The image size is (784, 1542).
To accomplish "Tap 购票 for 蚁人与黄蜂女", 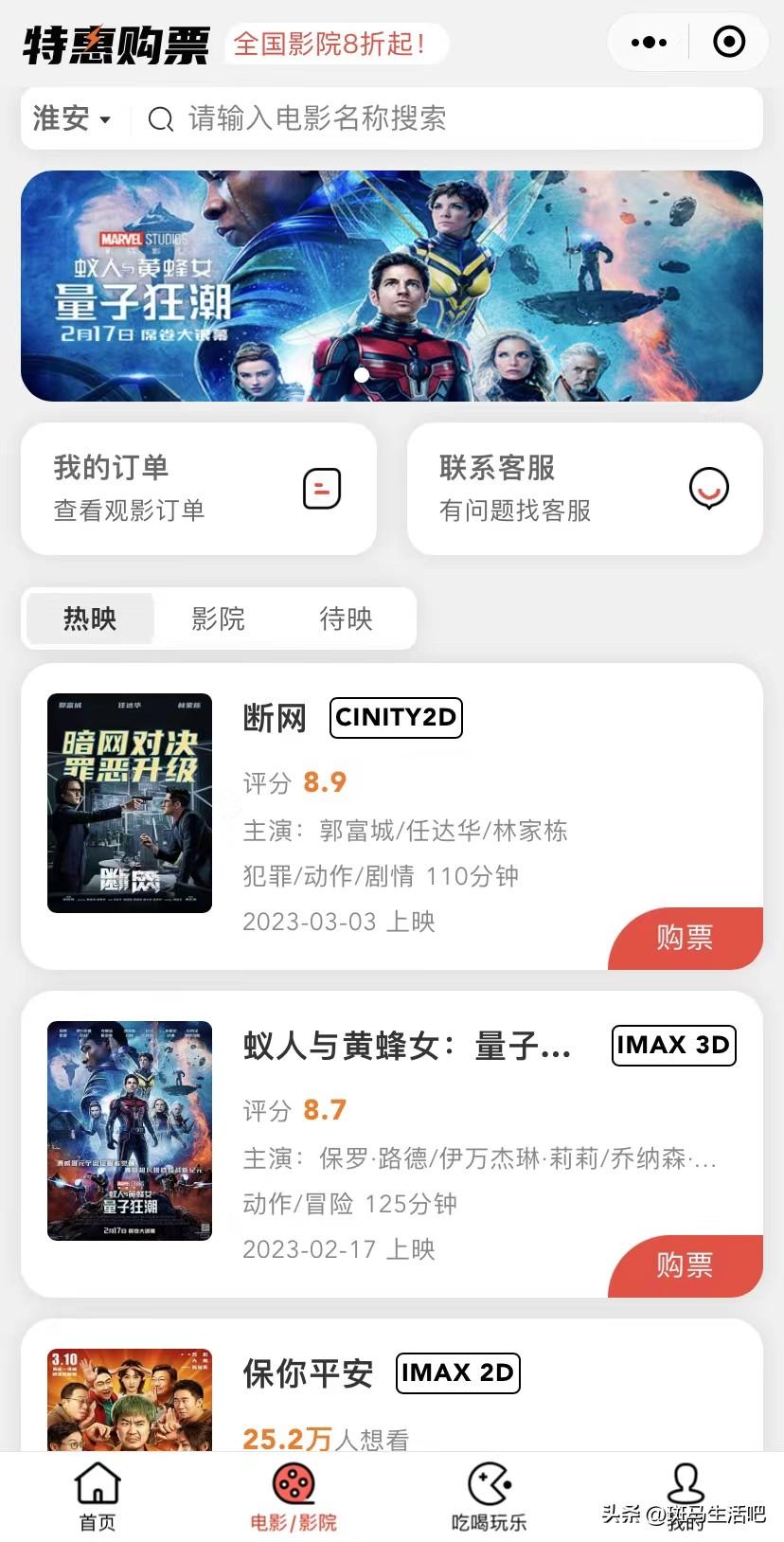I will point(684,1265).
